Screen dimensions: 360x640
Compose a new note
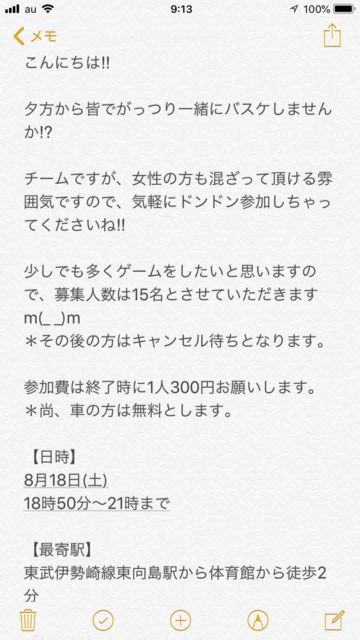(x=334, y=620)
